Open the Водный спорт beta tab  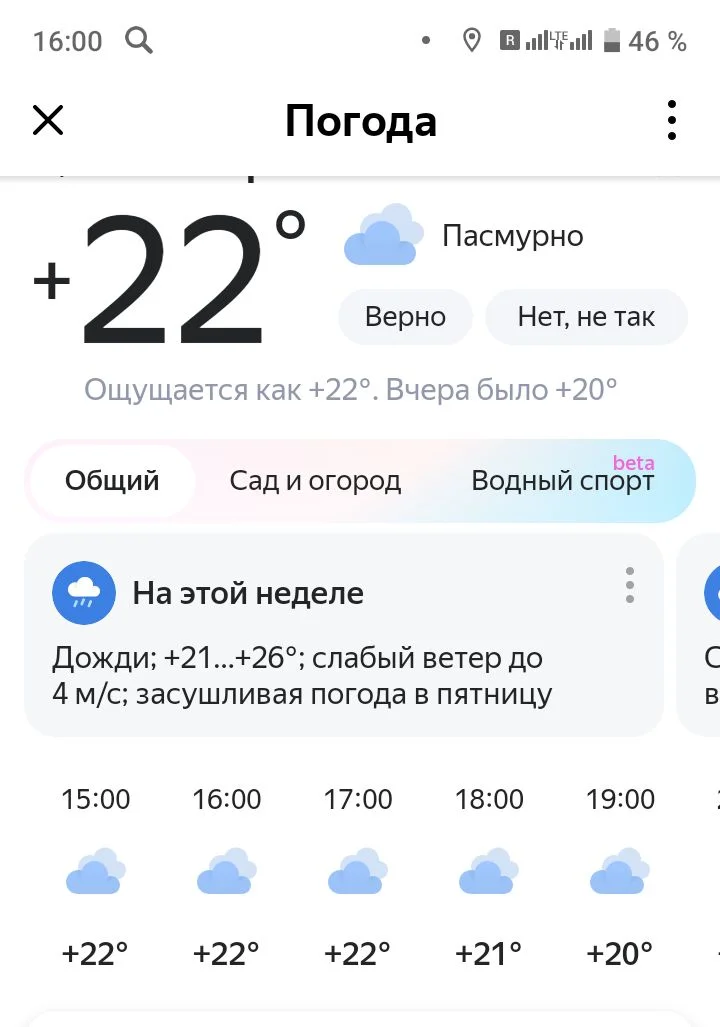562,481
